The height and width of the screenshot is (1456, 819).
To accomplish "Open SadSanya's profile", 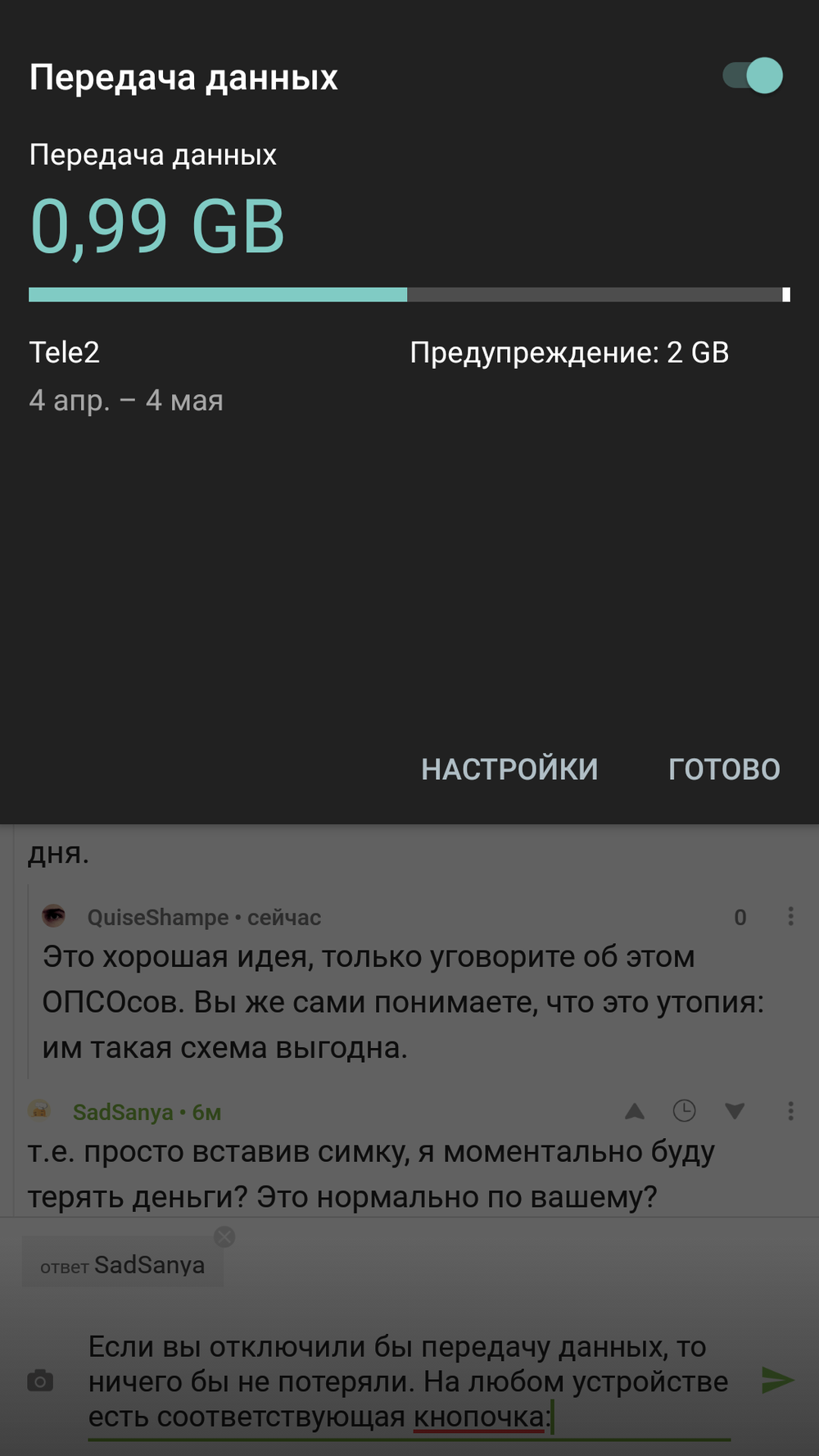I will click(123, 1112).
